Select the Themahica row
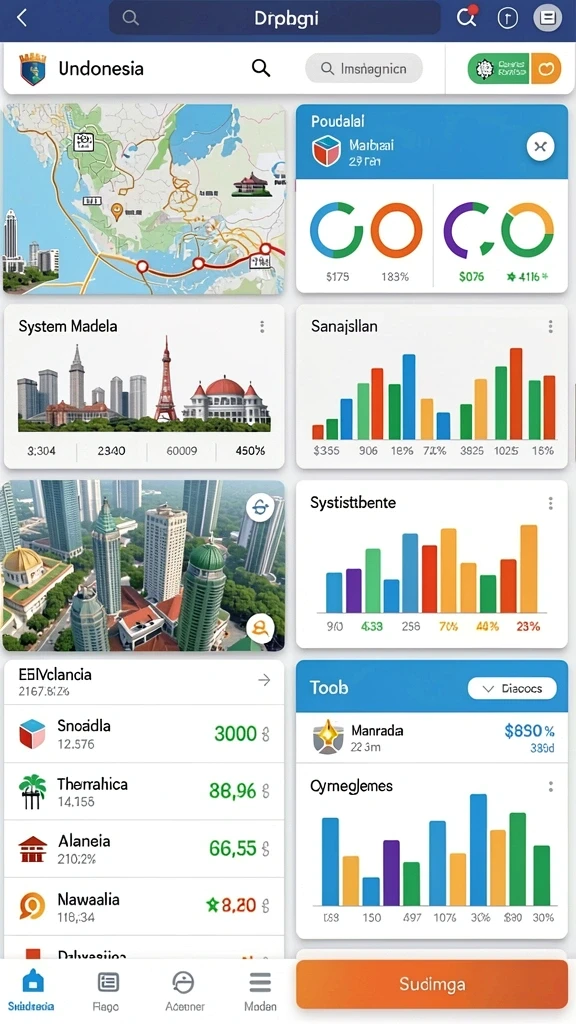This screenshot has height=1024, width=576. 144,792
